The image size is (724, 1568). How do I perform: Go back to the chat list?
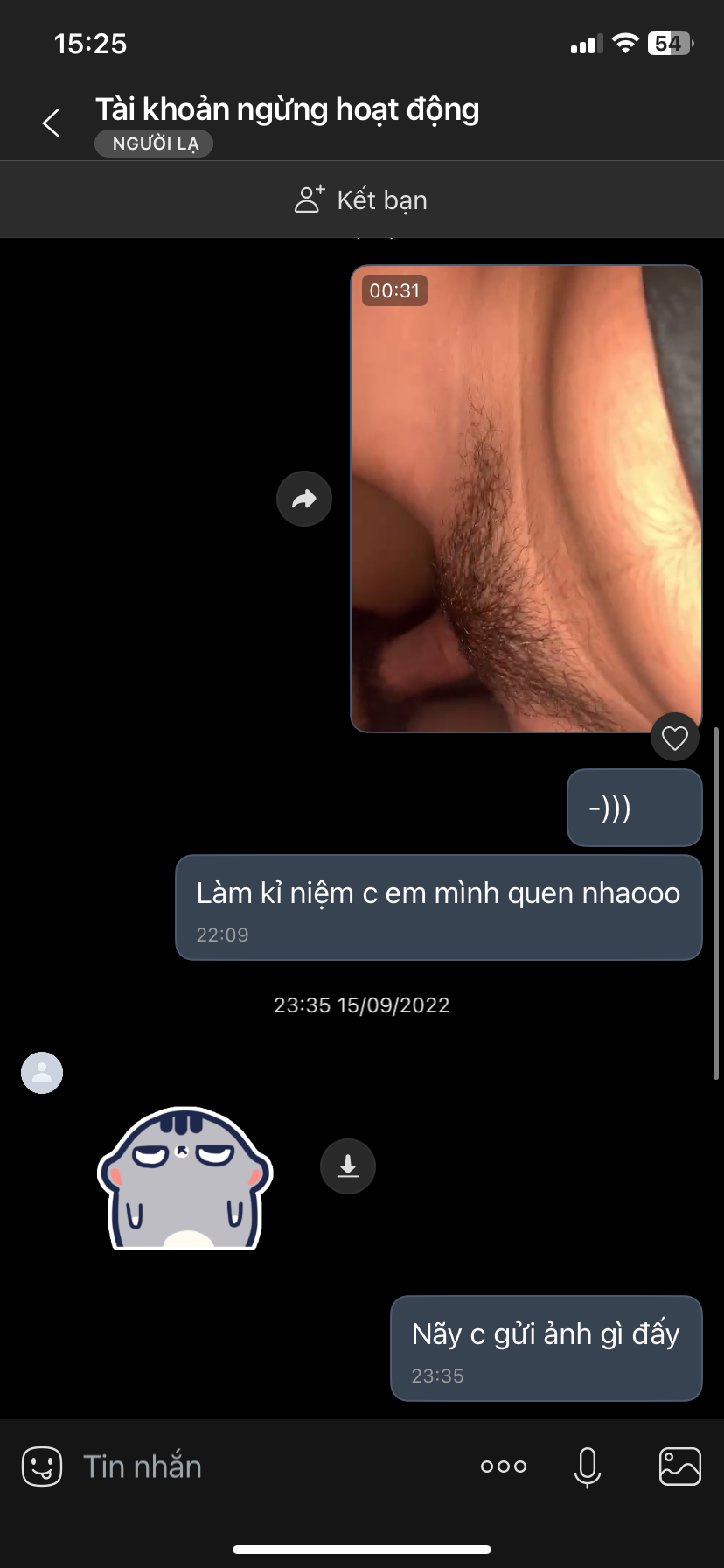click(52, 122)
